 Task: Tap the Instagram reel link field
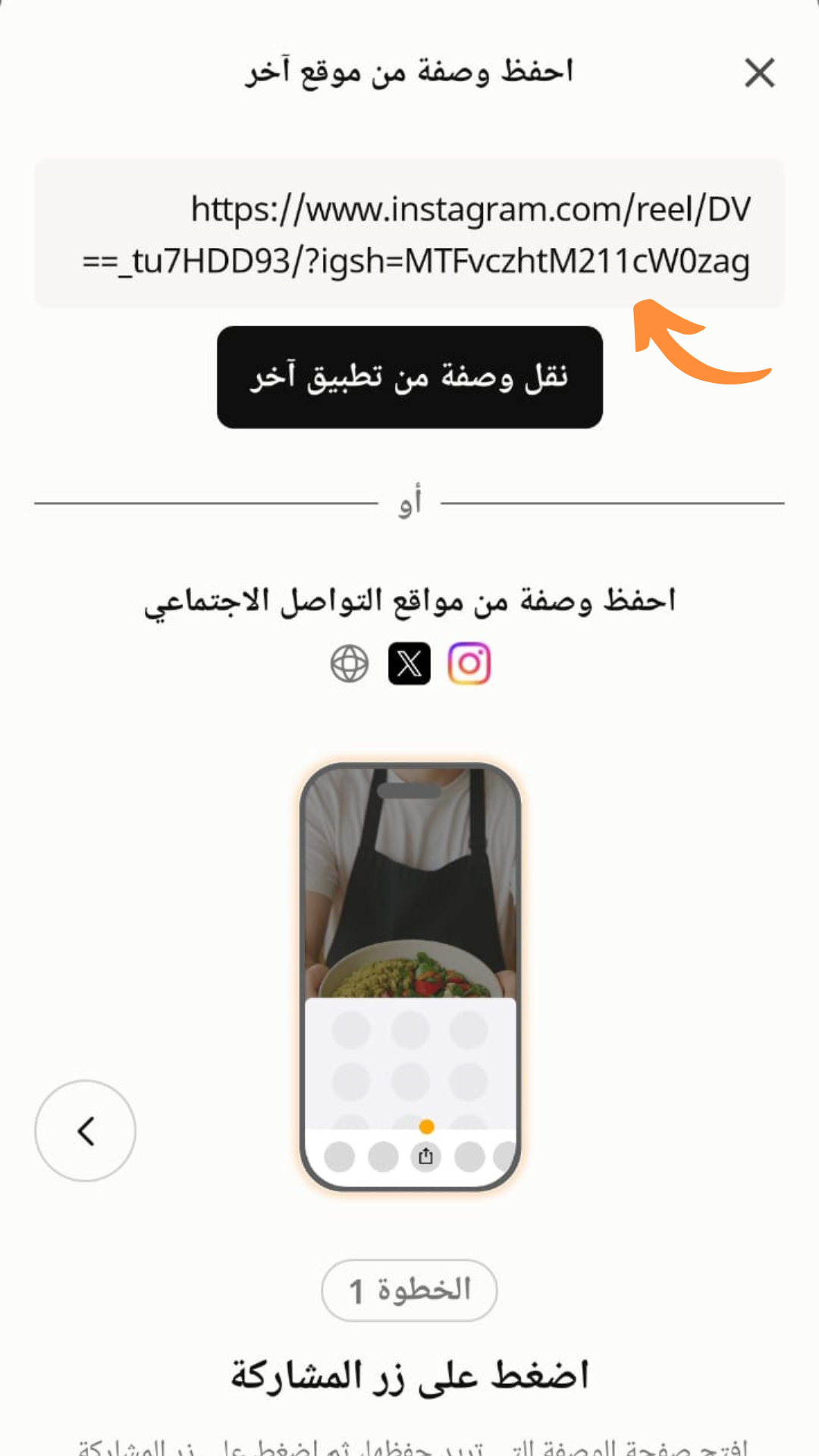click(x=409, y=234)
